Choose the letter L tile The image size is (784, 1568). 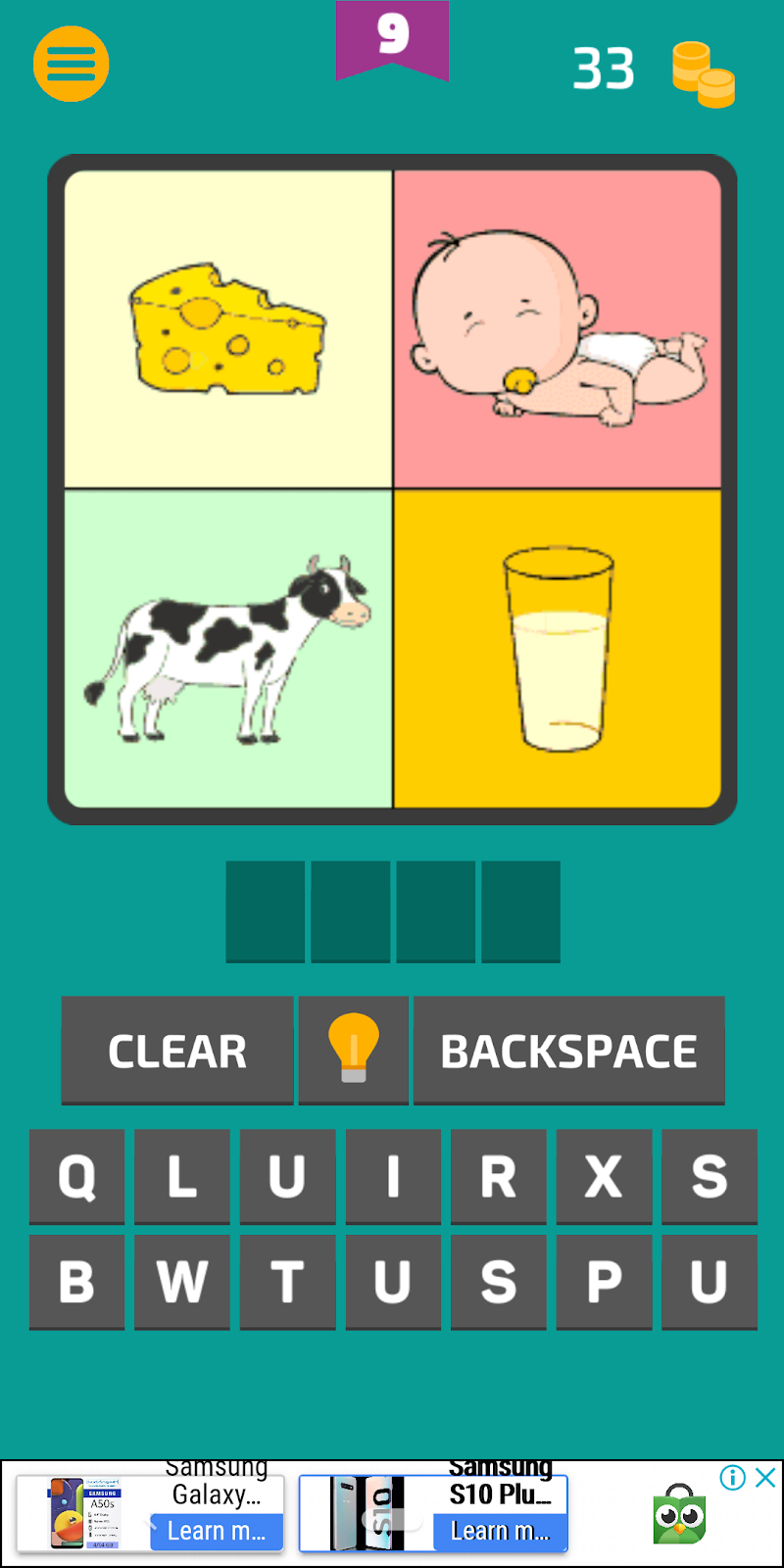[x=182, y=1176]
